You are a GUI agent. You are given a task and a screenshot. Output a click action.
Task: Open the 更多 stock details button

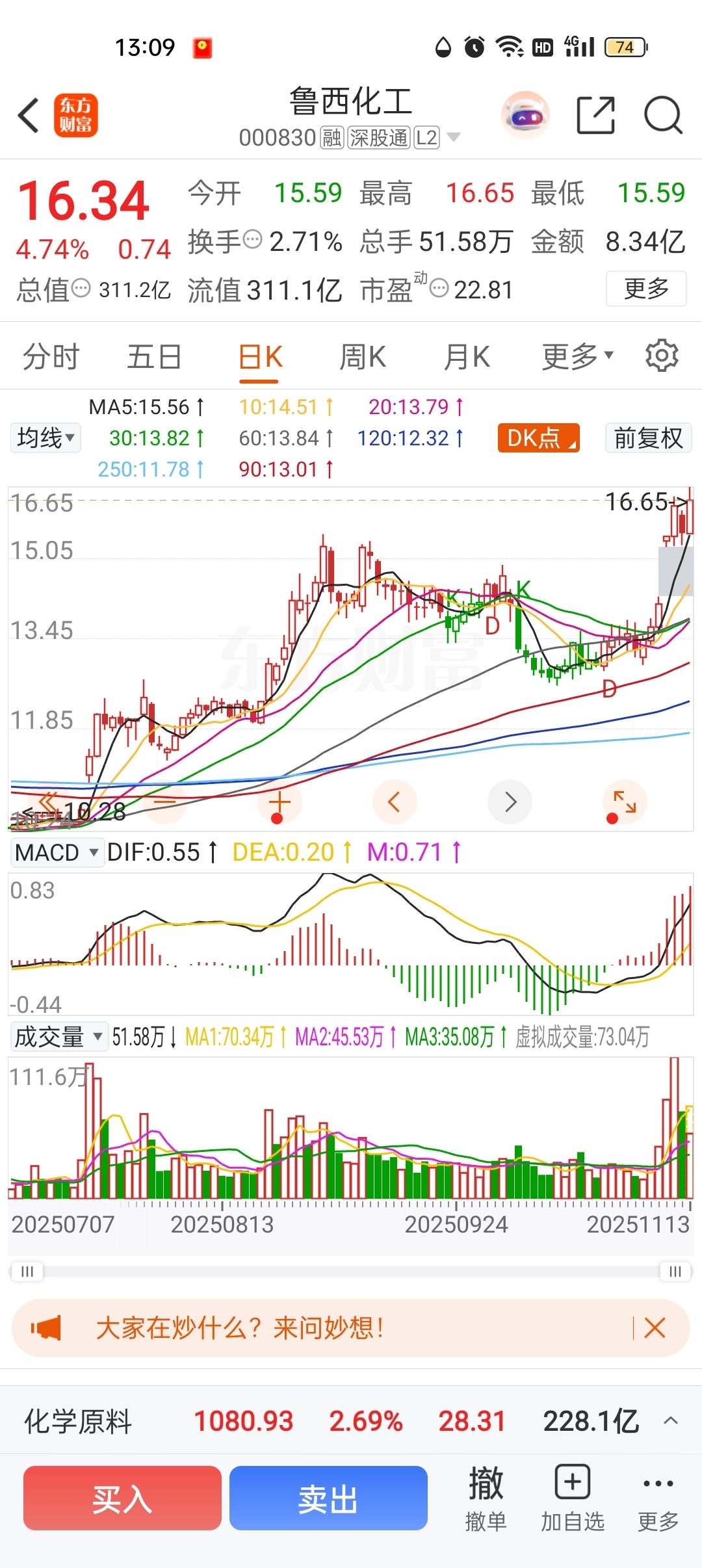click(645, 288)
